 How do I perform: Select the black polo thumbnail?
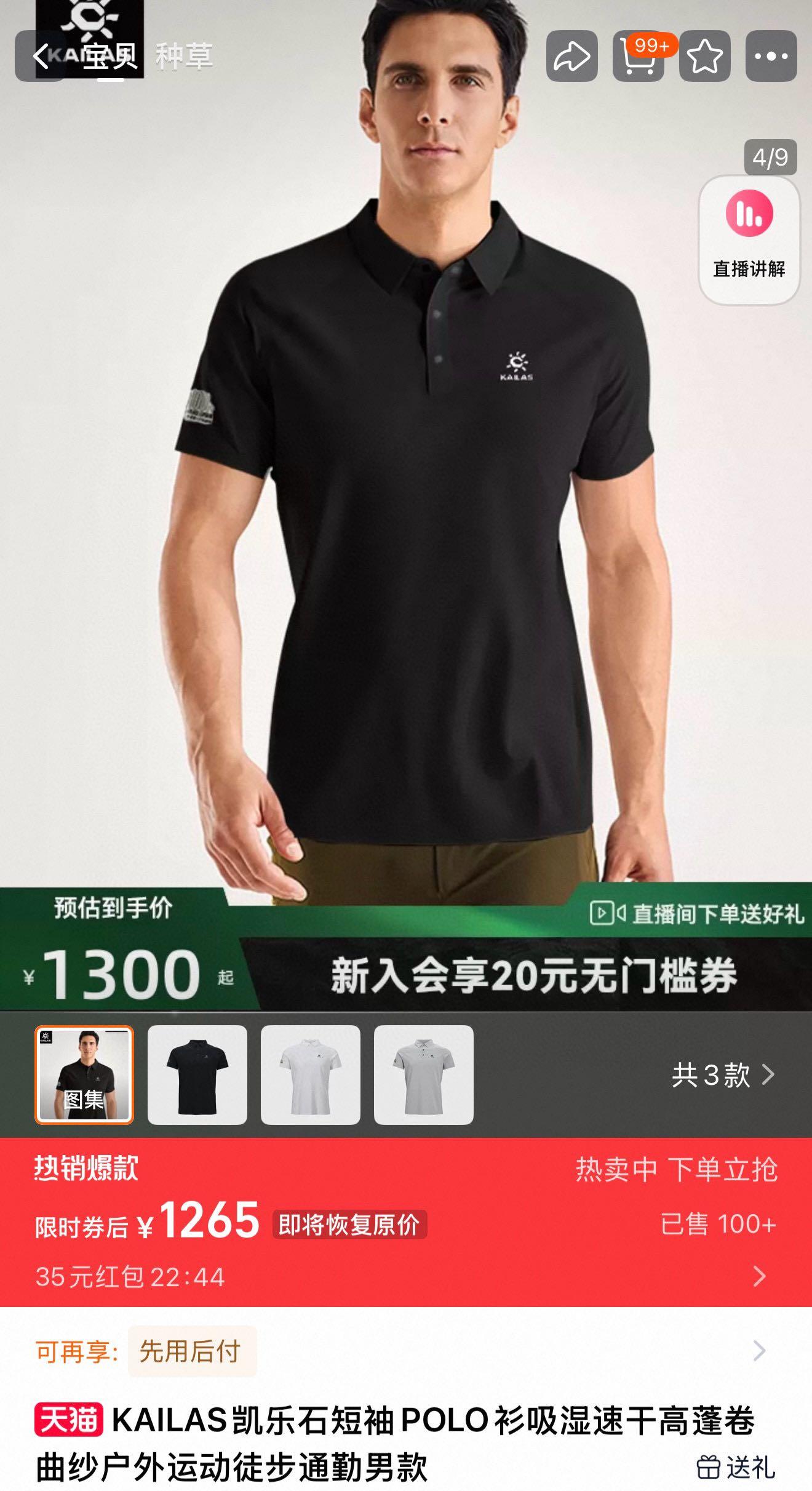[x=197, y=1075]
